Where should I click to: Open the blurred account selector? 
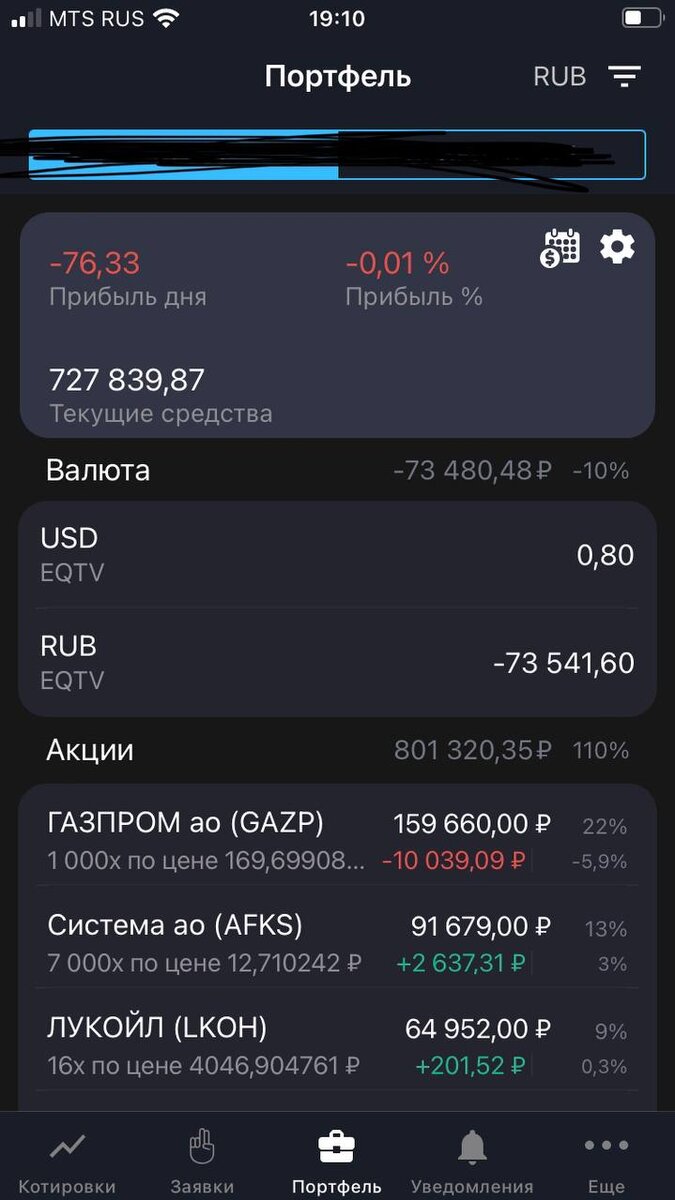coord(337,155)
